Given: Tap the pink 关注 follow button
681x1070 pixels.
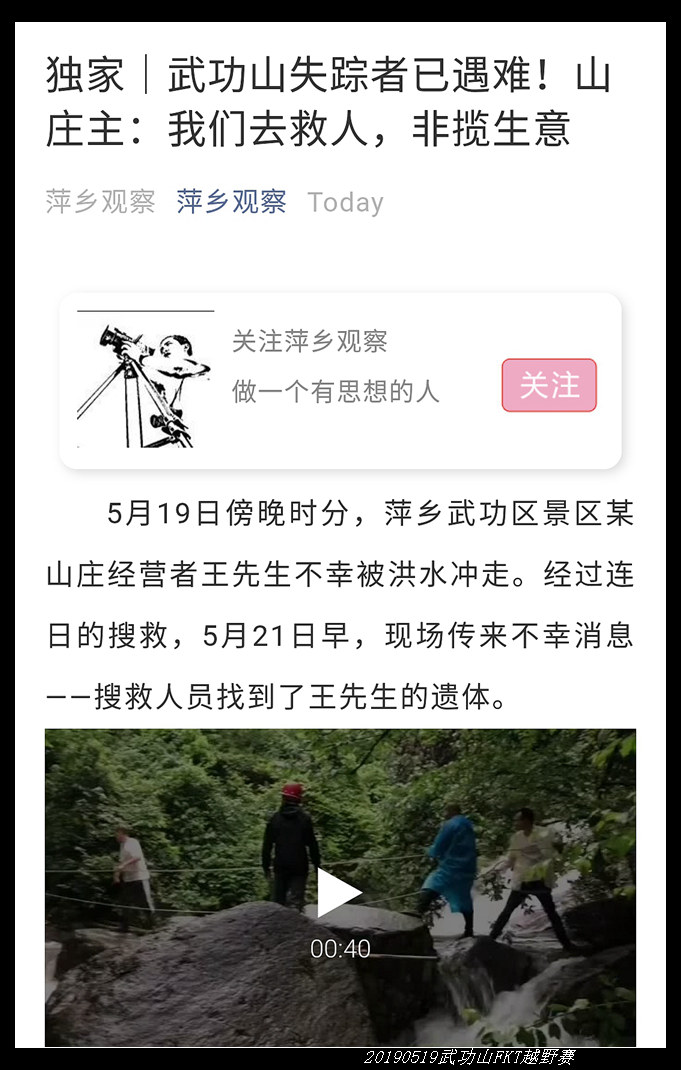Looking at the screenshot, I should coord(549,385).
